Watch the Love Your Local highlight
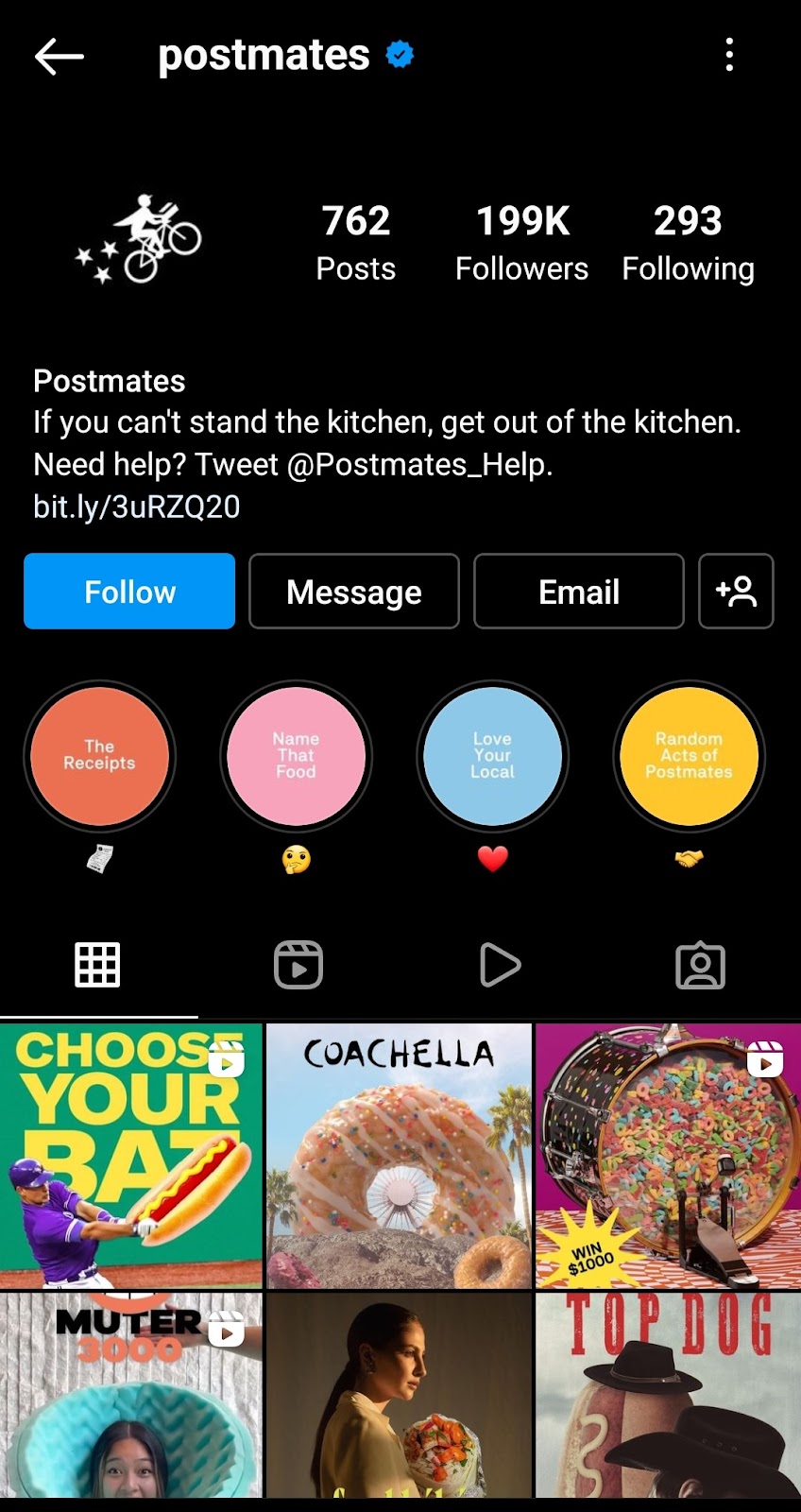Viewport: 801px width, 1512px height. pos(492,756)
